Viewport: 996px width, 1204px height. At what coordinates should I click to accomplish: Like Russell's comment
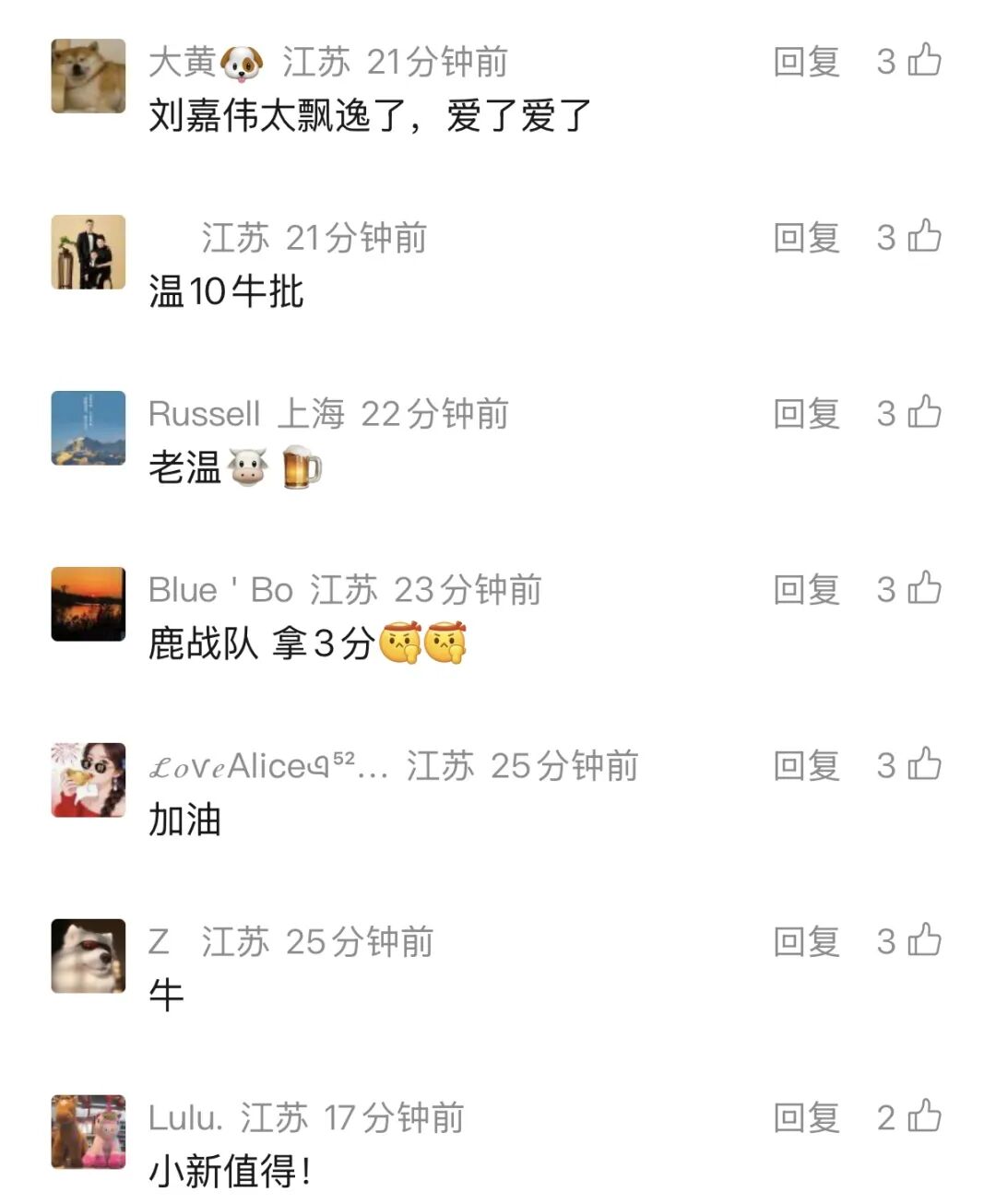[924, 413]
